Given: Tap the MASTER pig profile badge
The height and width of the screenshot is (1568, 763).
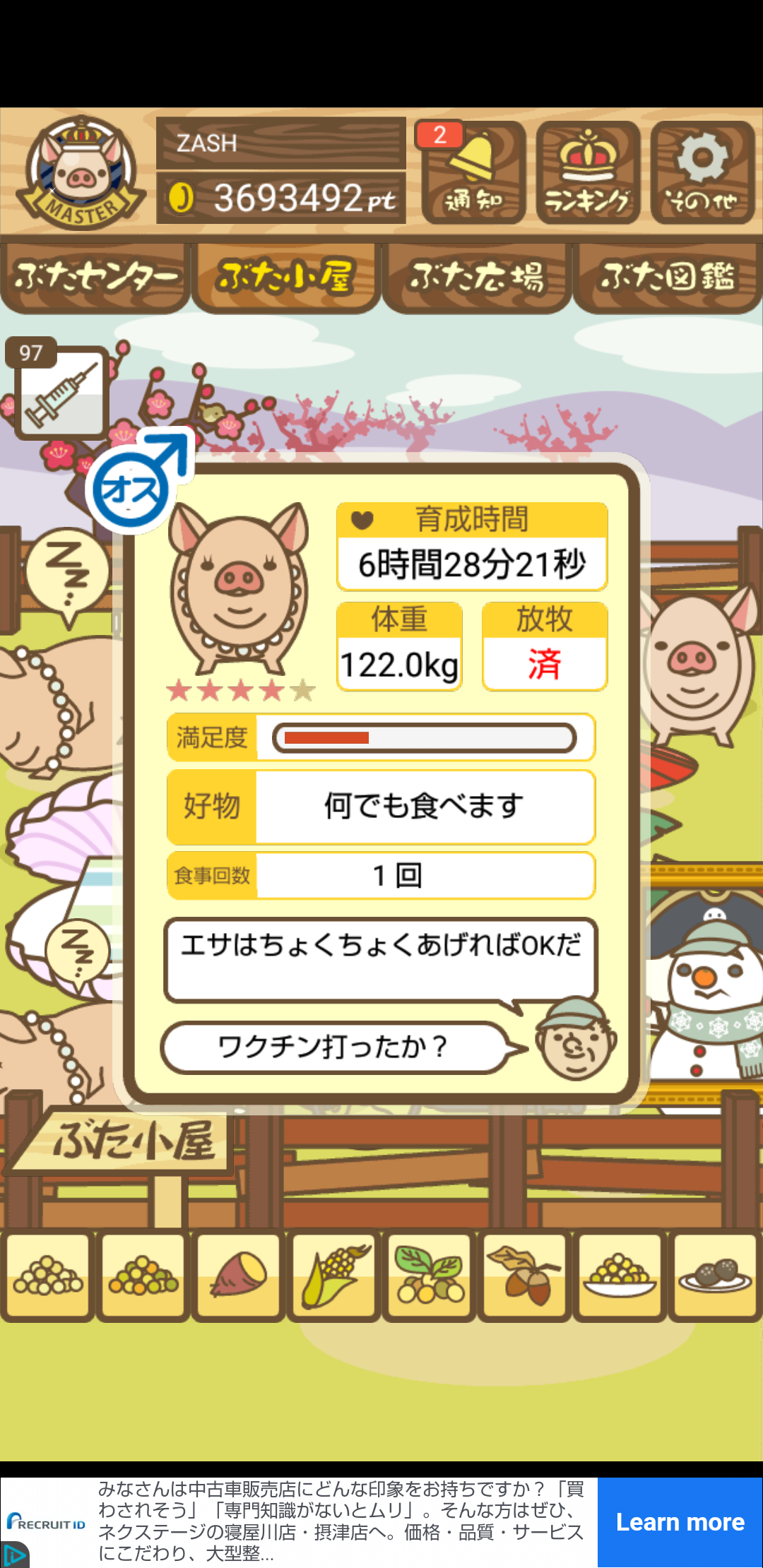Looking at the screenshot, I should 81,172.
